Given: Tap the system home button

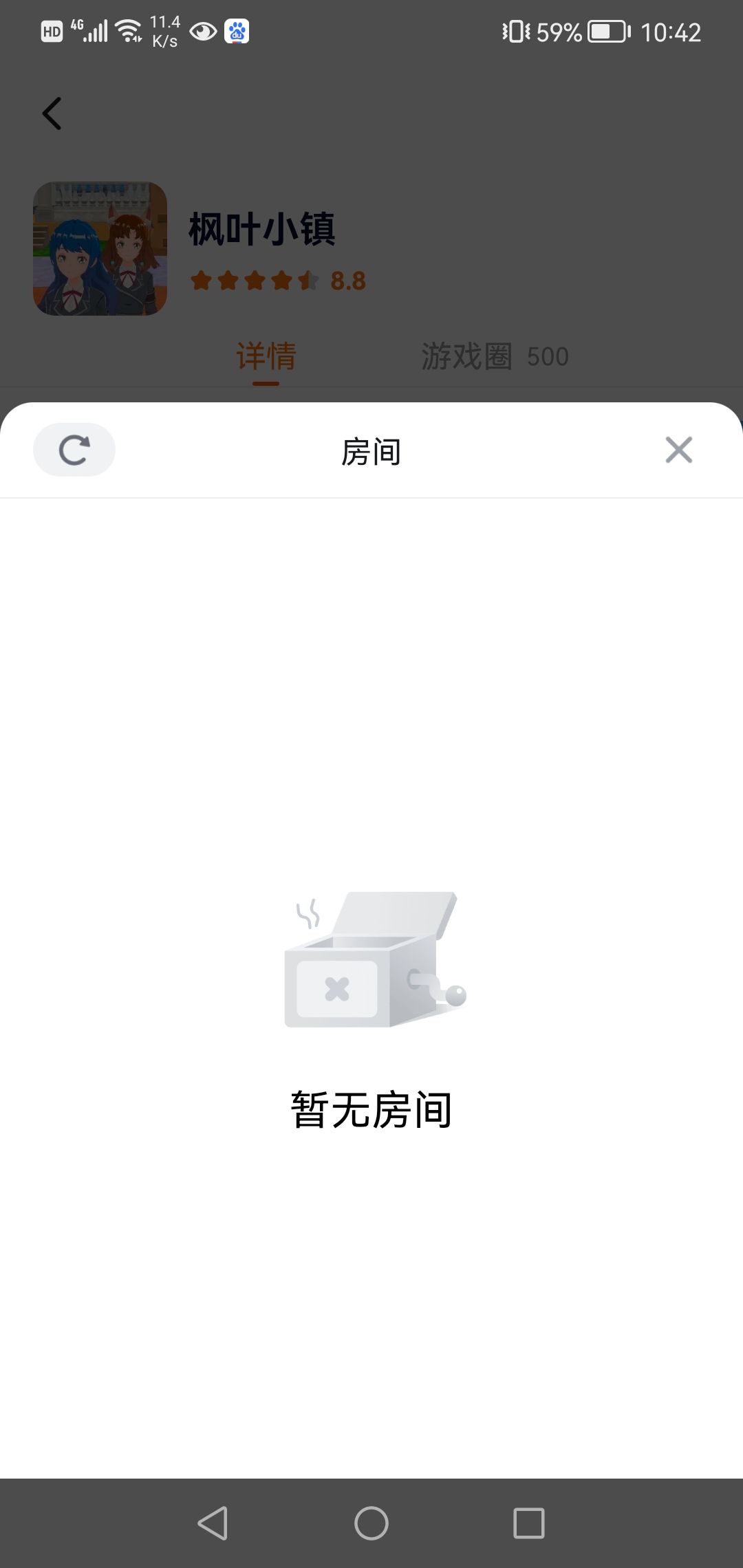Looking at the screenshot, I should 371,1523.
